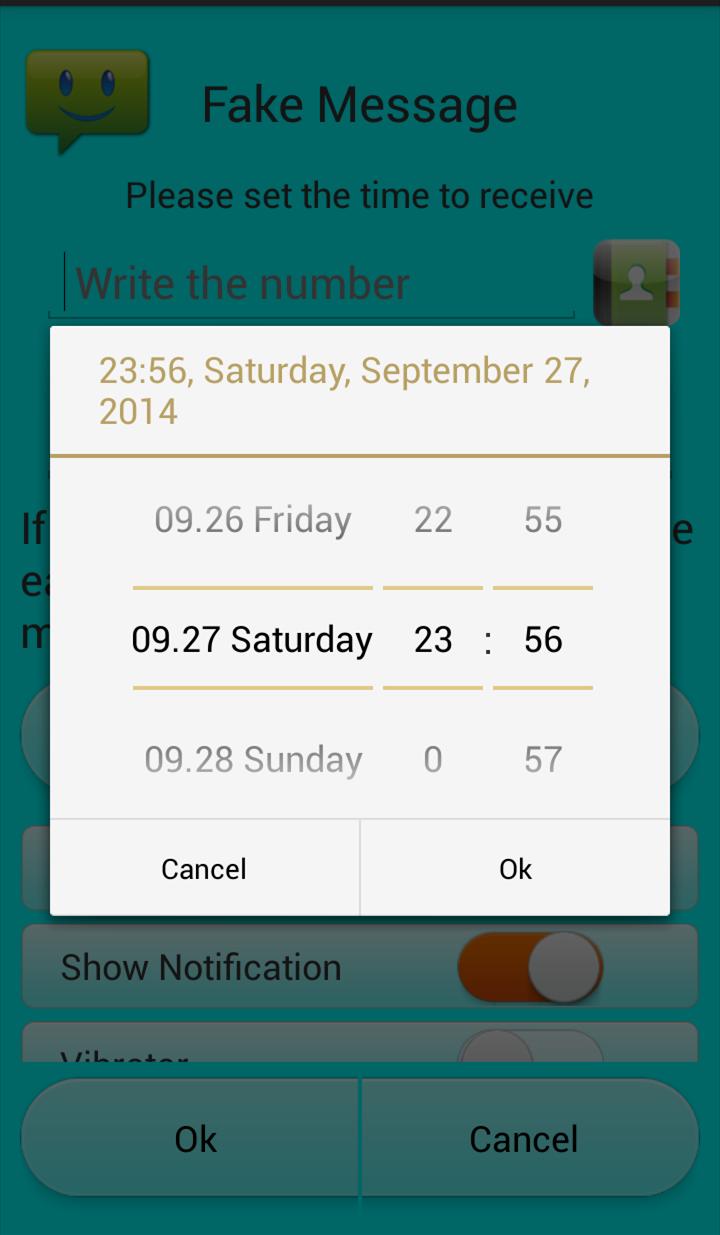Image resolution: width=720 pixels, height=1235 pixels.
Task: Cancel the date and time picker dialog
Action: 204,868
